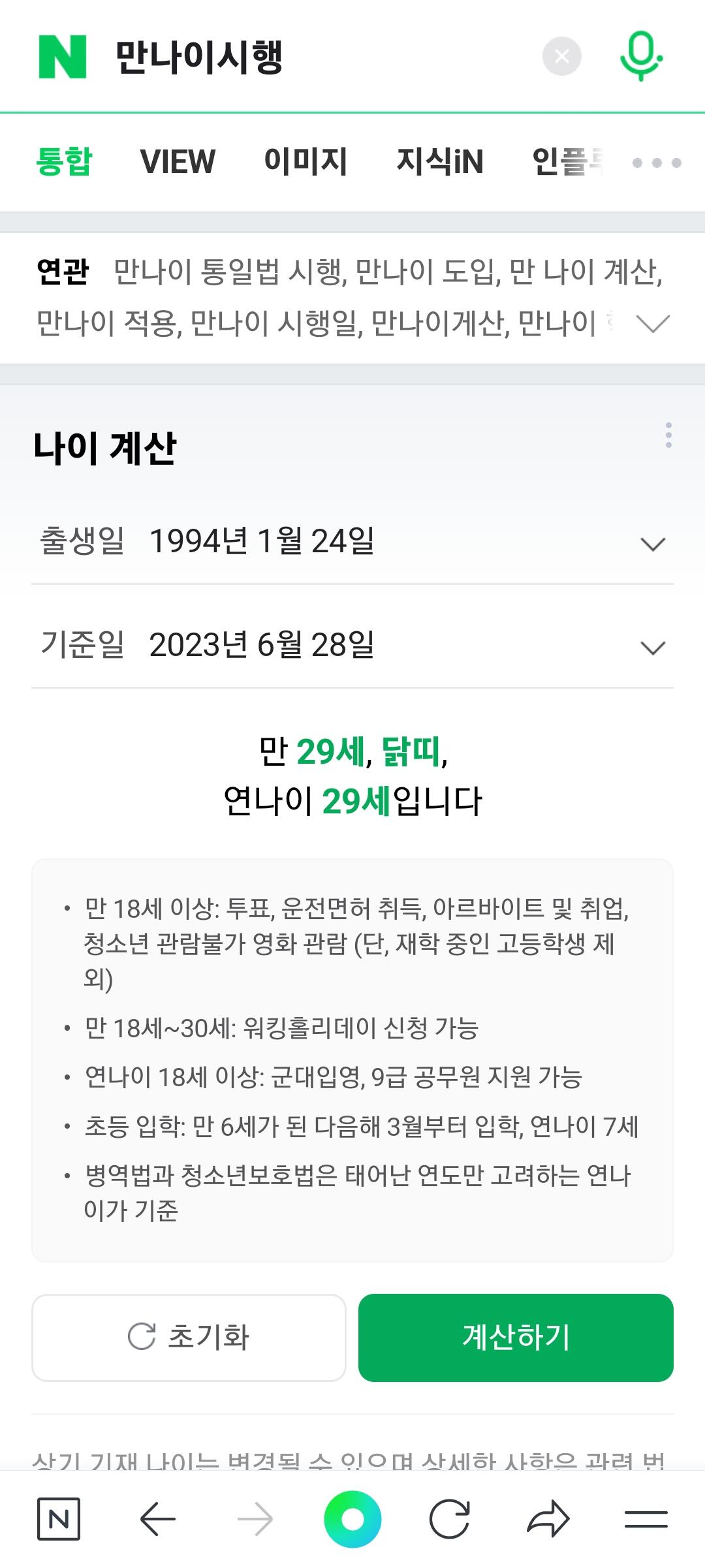Open the bottom menu with two lines
The image size is (705, 1568).
[646, 1519]
